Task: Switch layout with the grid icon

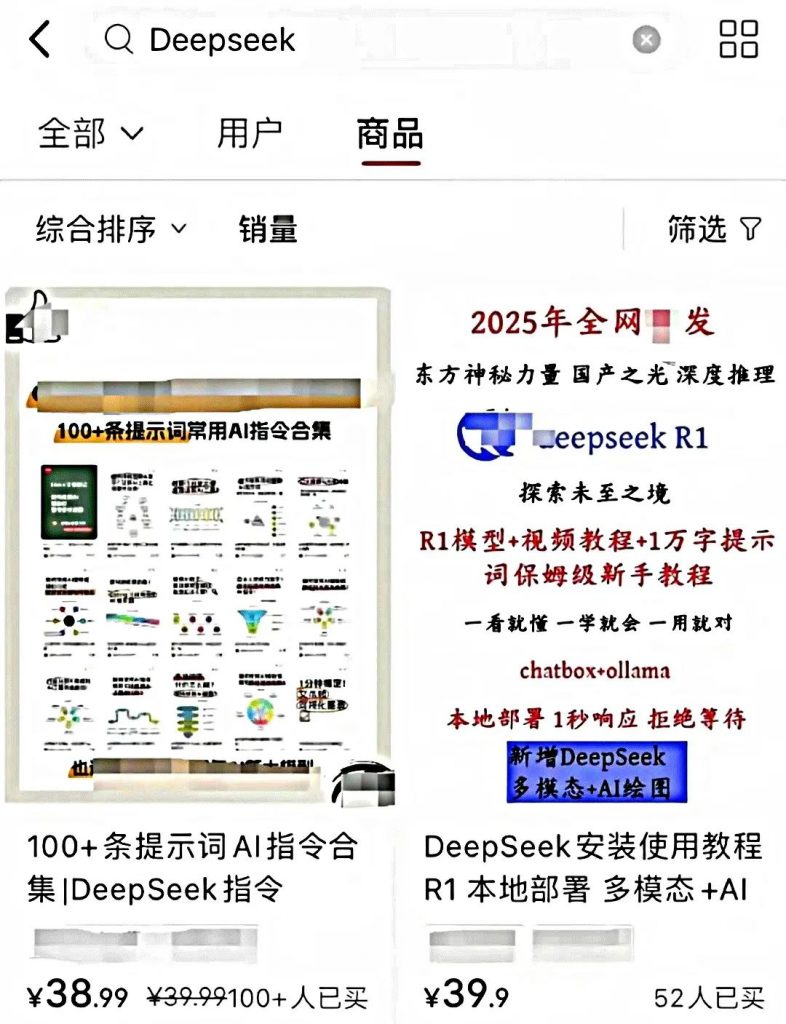Action: coord(739,39)
